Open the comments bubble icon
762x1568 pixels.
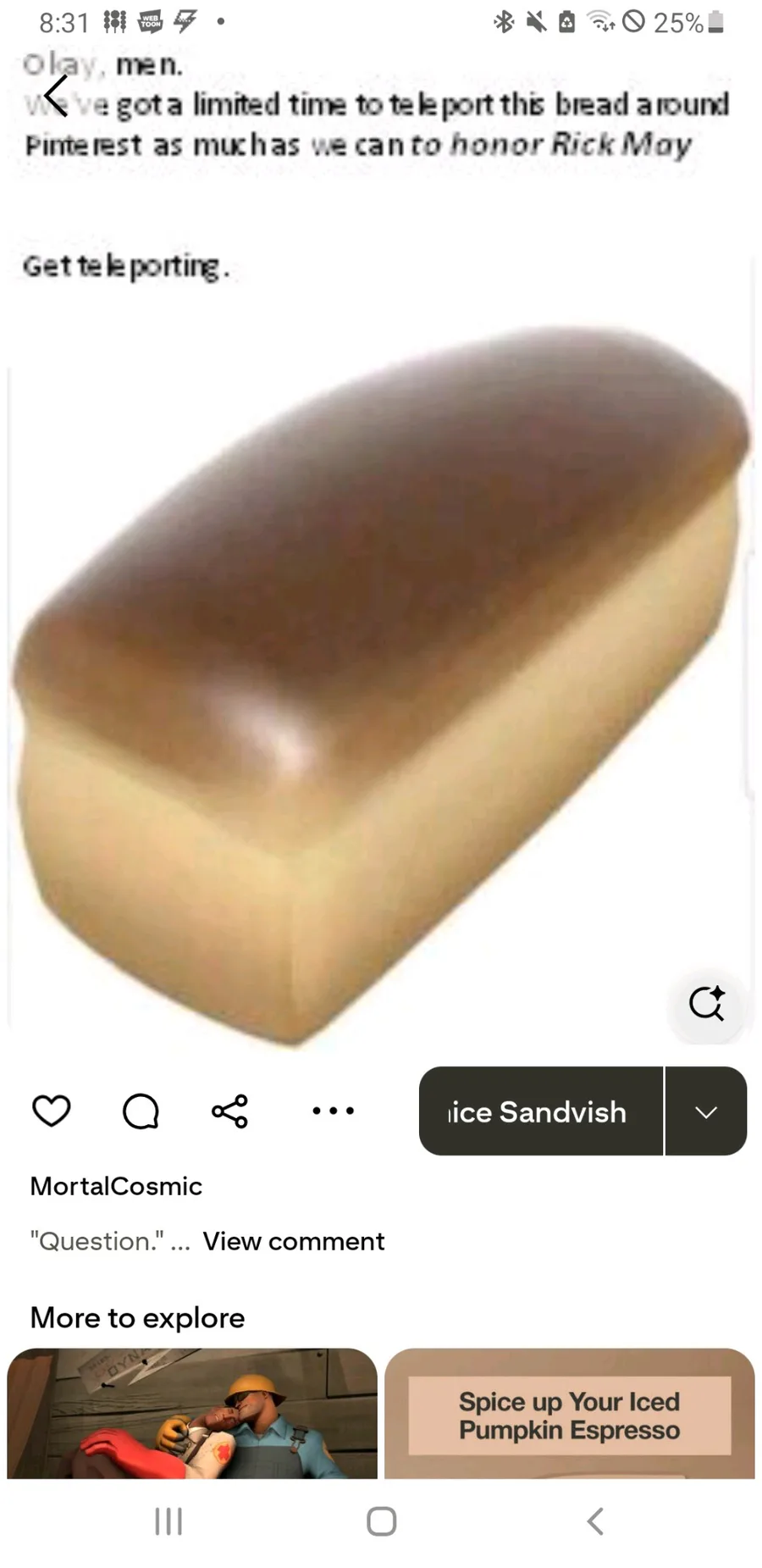[x=141, y=1111]
